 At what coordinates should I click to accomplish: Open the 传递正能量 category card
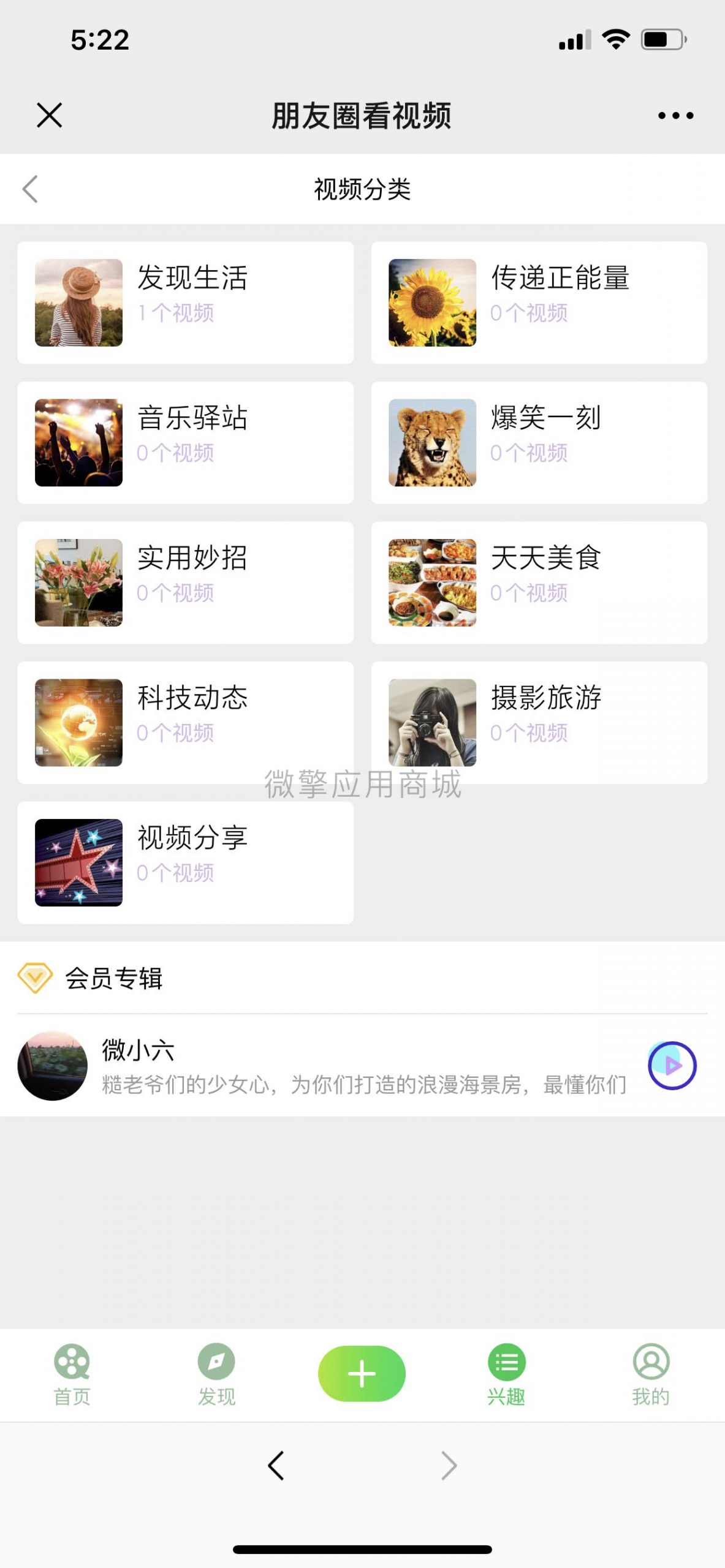(x=539, y=303)
